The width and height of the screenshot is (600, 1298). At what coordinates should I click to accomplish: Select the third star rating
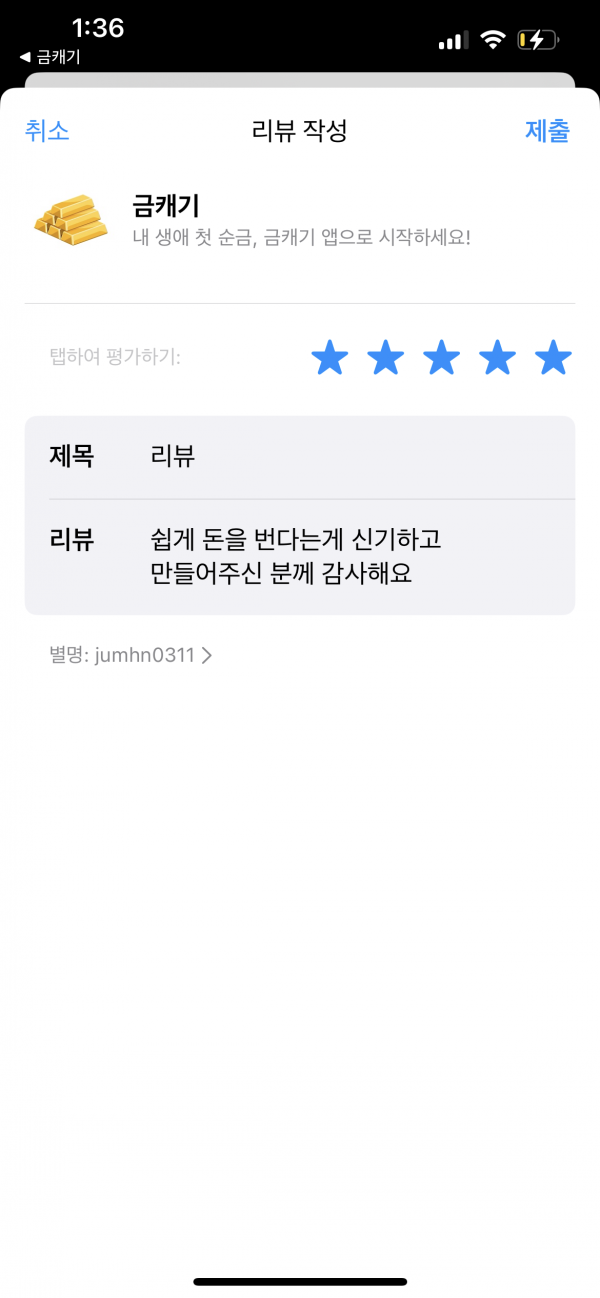[441, 357]
